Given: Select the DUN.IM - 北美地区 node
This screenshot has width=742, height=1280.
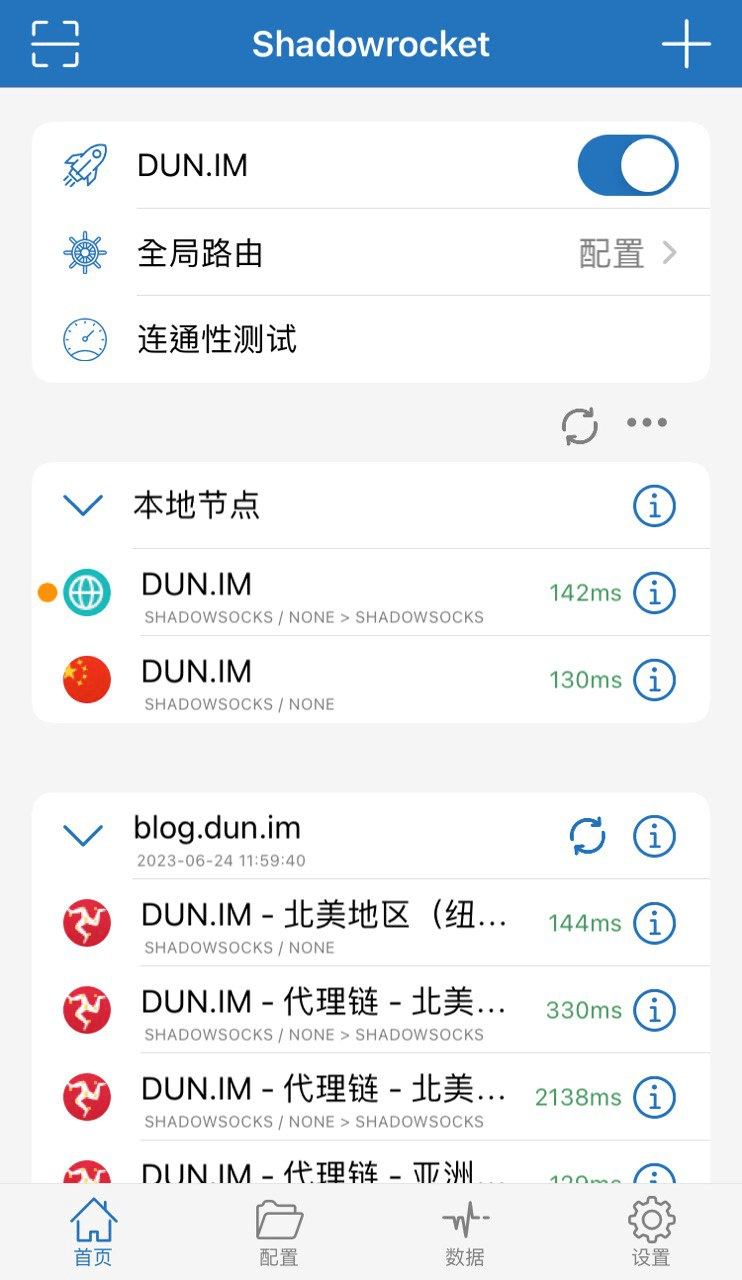Looking at the screenshot, I should tap(320, 923).
